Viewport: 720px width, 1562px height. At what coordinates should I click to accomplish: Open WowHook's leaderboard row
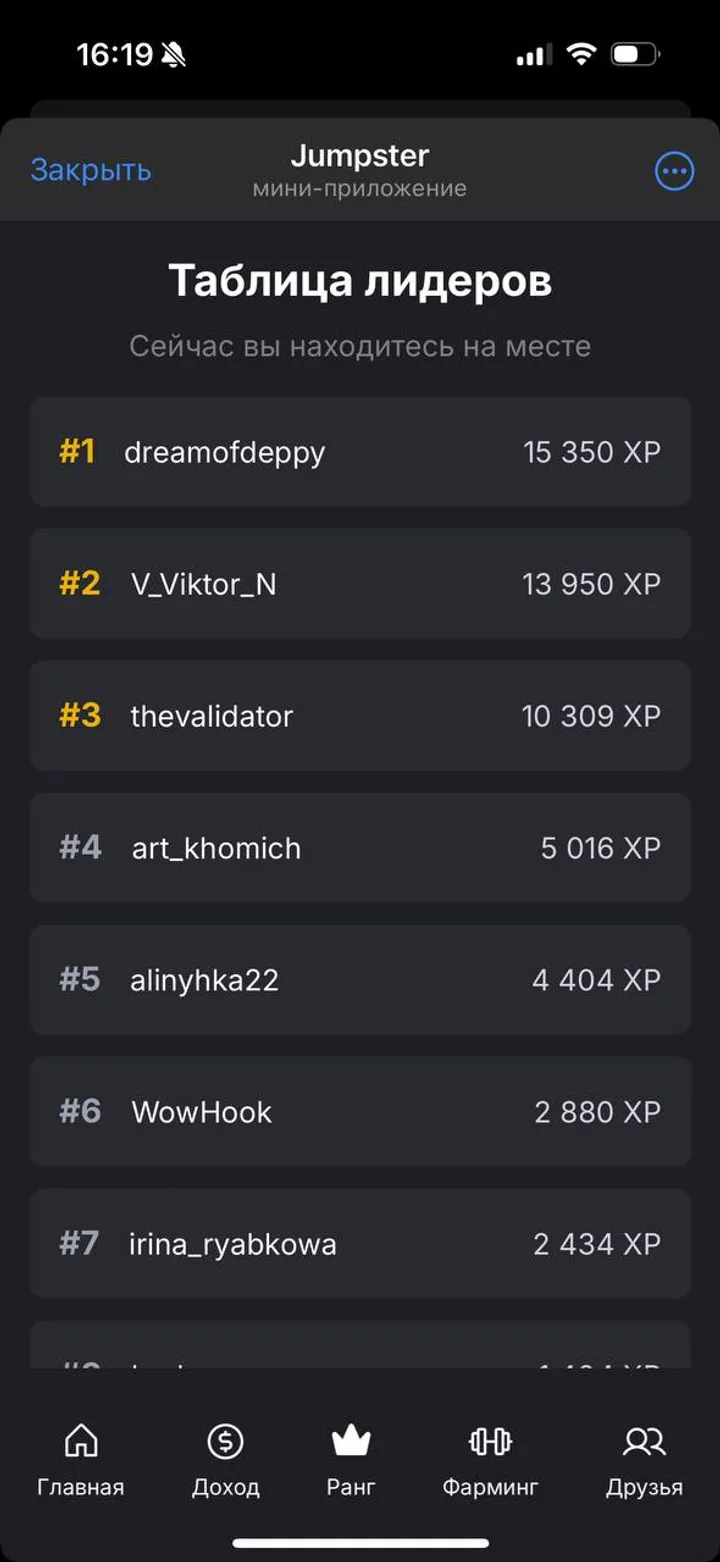(360, 1112)
